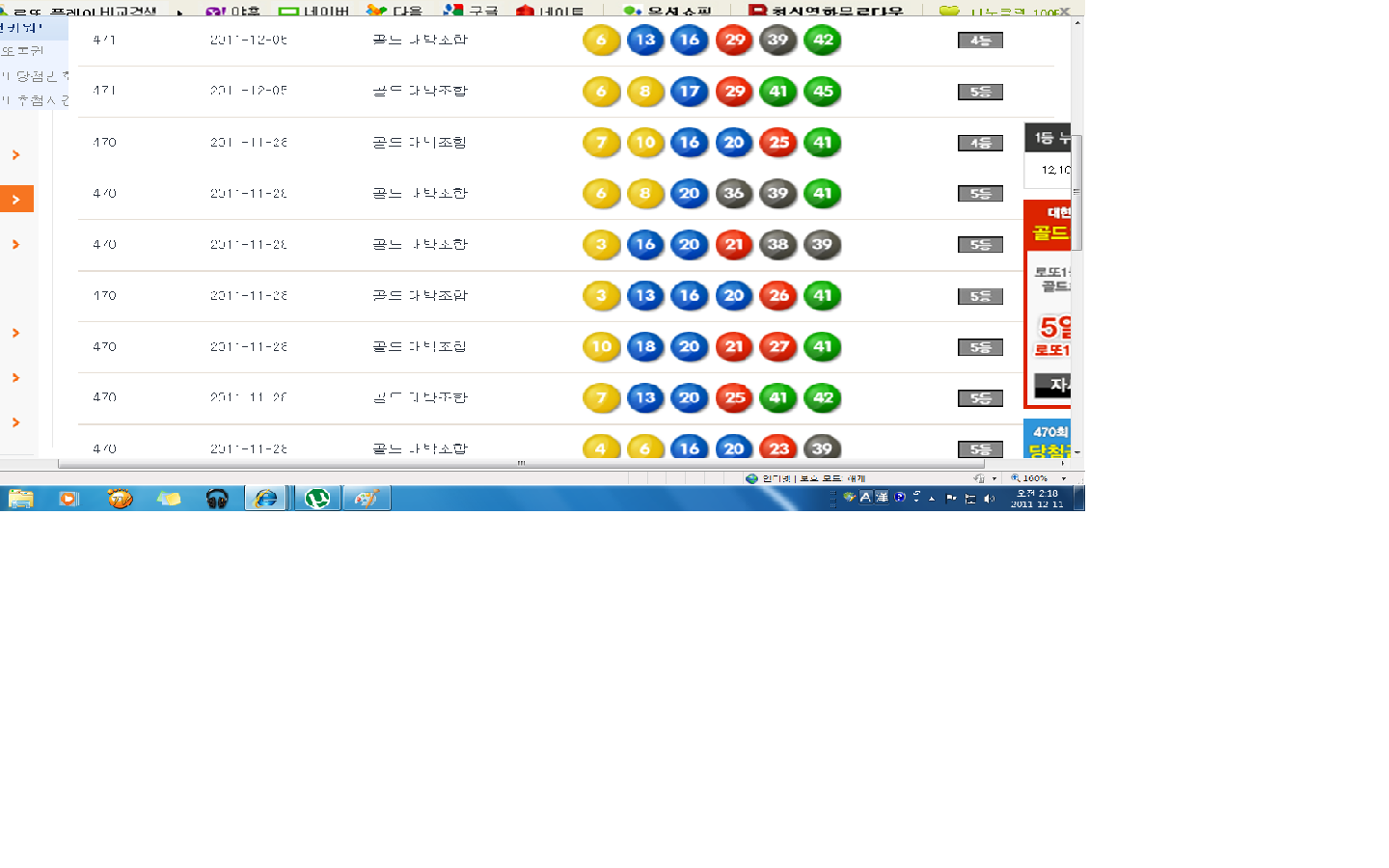Image resolution: width=1389 pixels, height=868 pixels.
Task: Switch to Internet Explorer in the taskbar
Action: pos(265,499)
